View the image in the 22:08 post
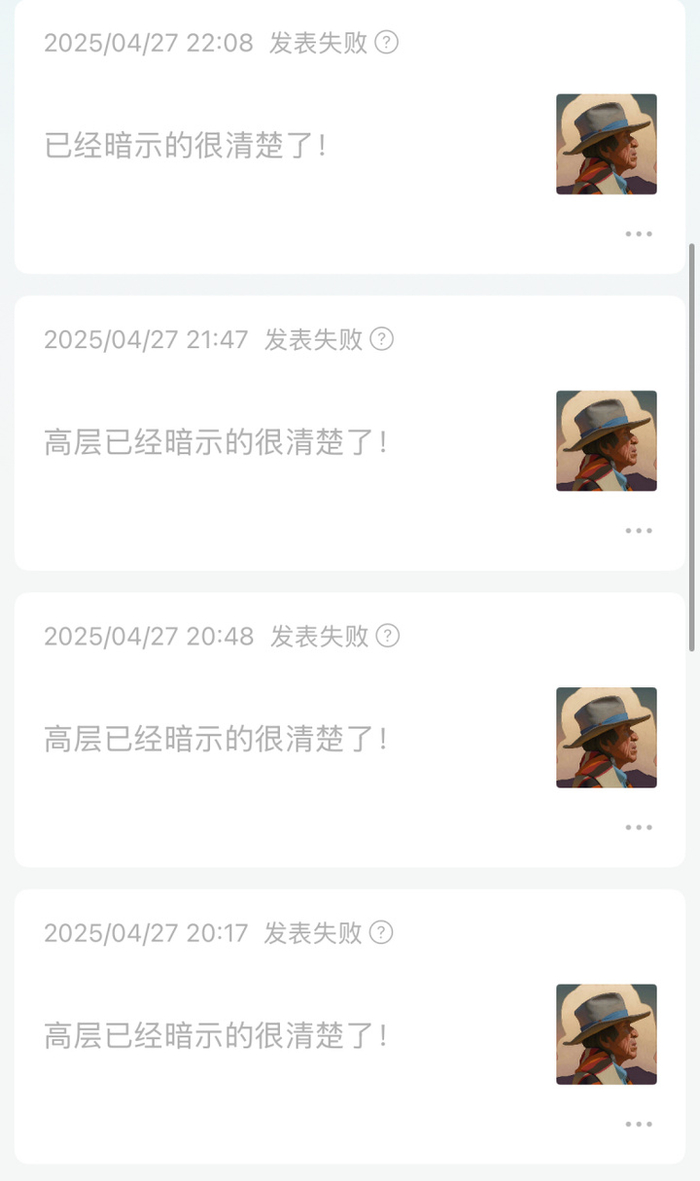This screenshot has height=1181, width=700. pos(606,144)
